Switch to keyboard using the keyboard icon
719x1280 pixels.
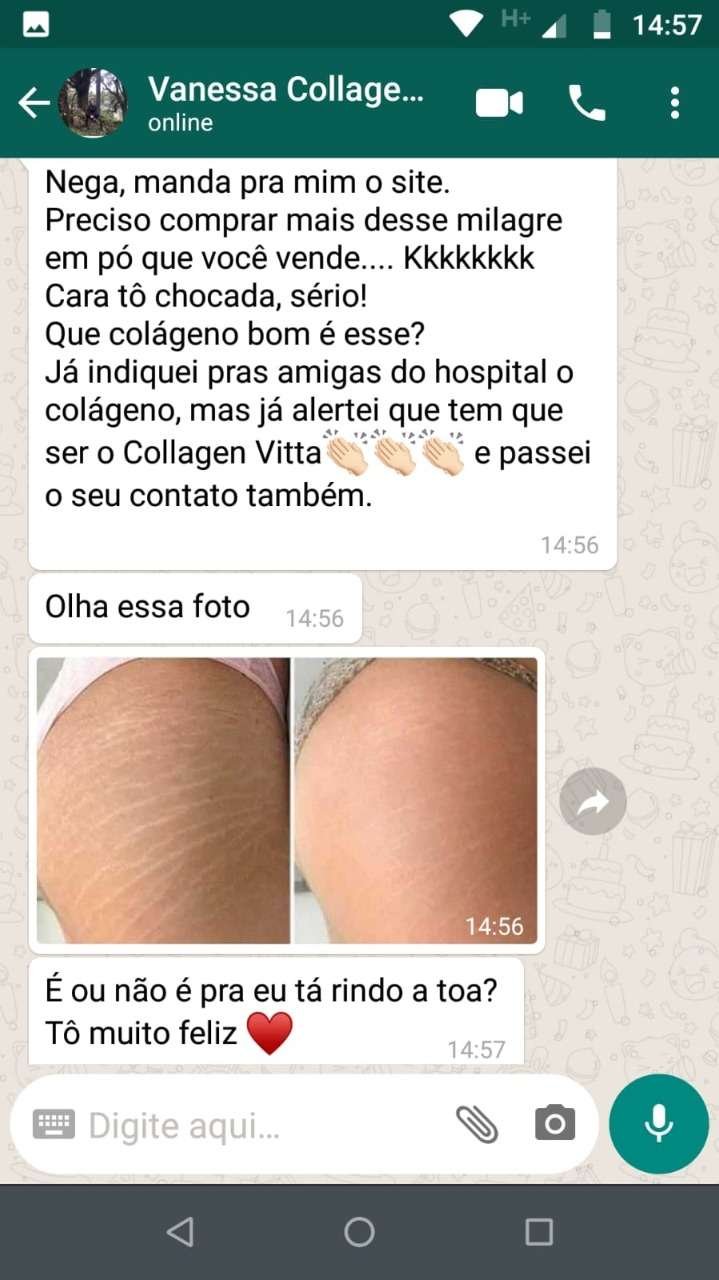coord(54,1125)
